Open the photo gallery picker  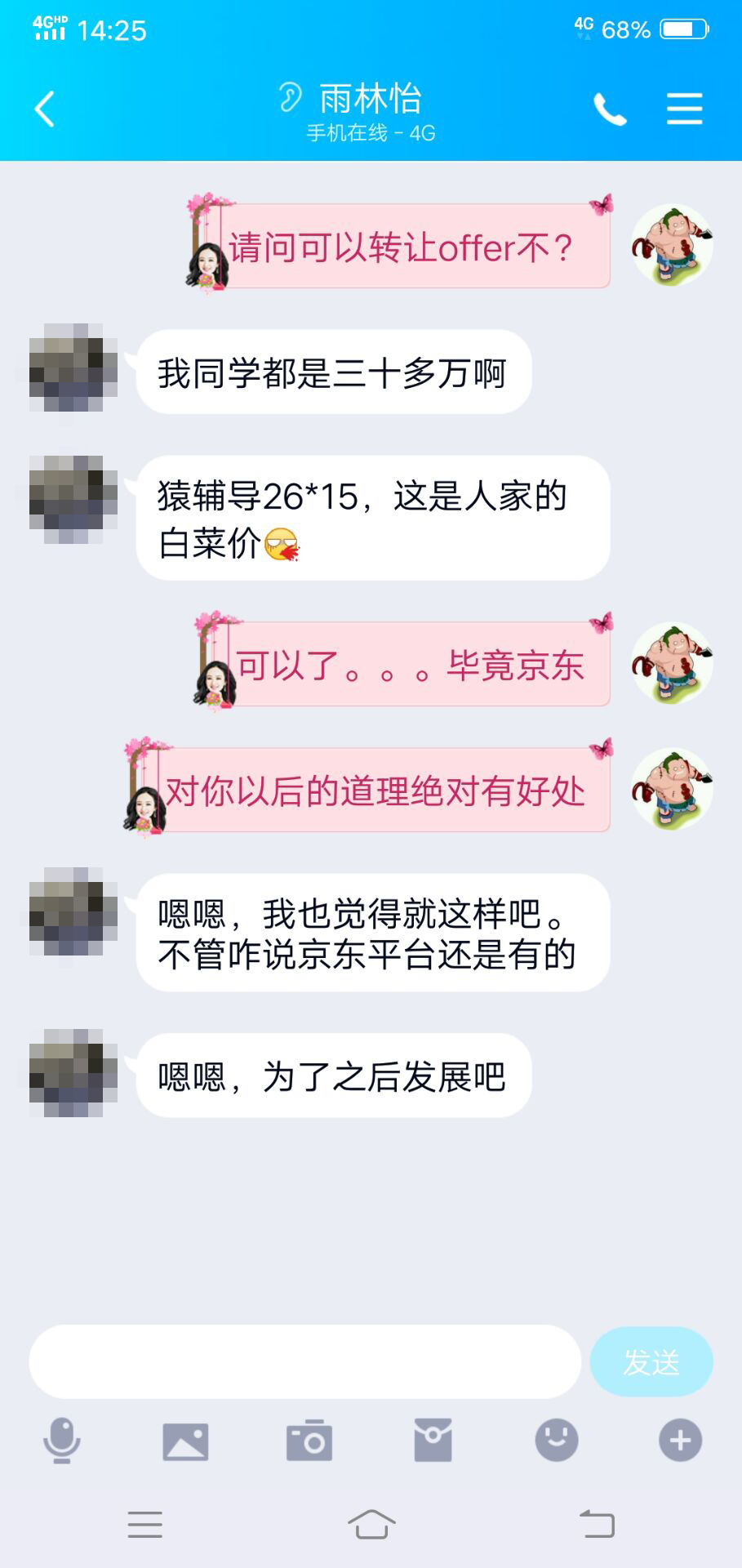(x=185, y=1441)
